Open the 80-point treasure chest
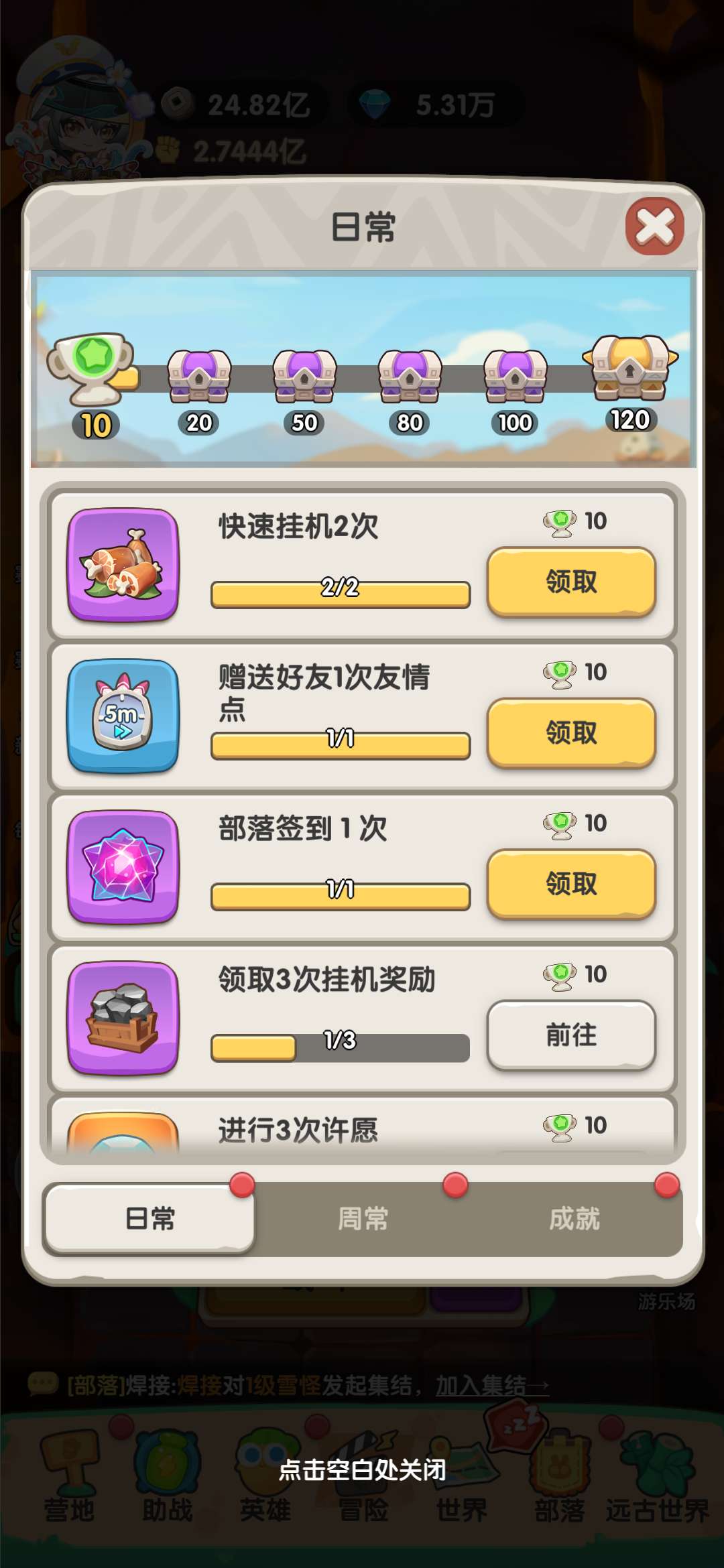This screenshot has width=724, height=1568. (410, 377)
